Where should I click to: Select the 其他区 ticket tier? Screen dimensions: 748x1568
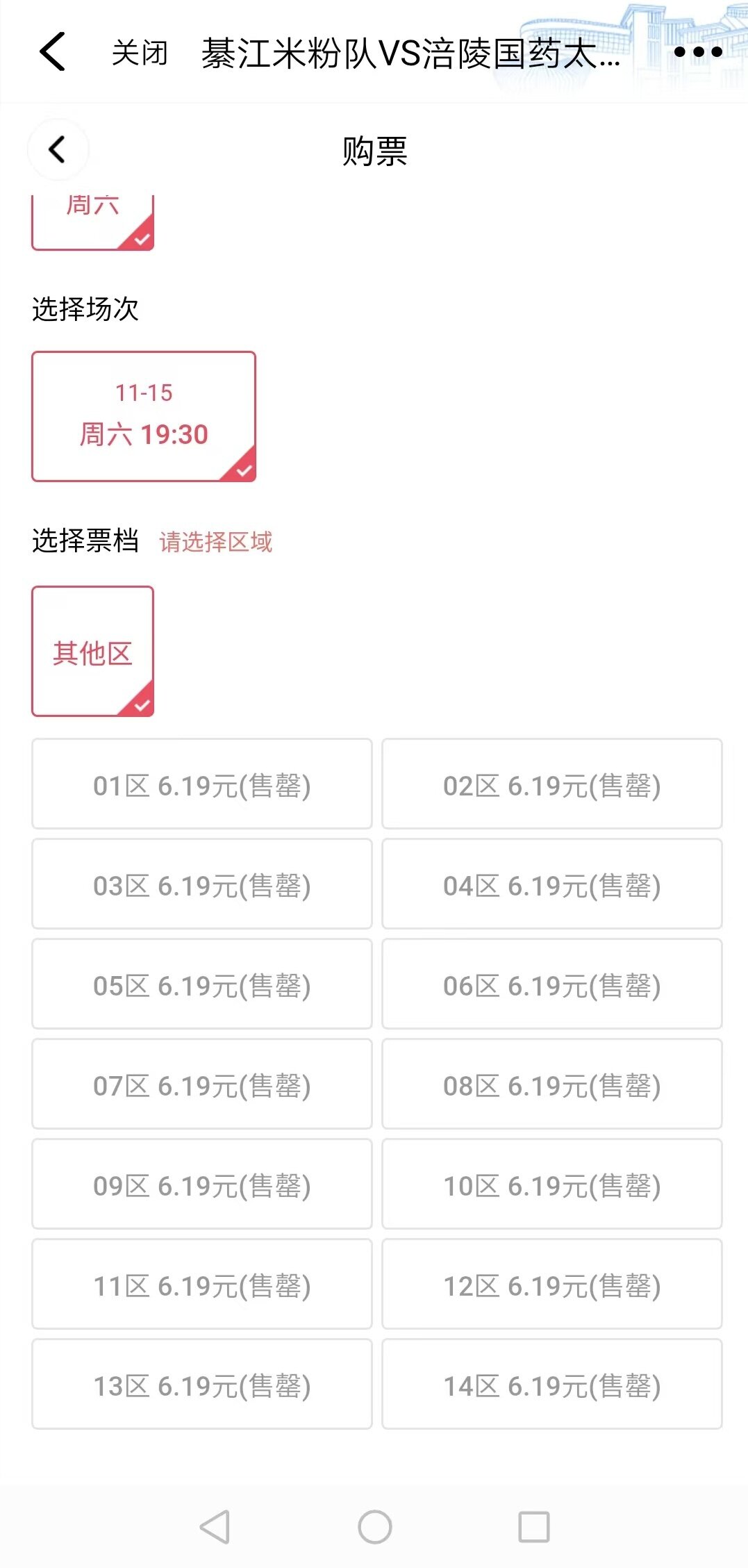pyautogui.click(x=92, y=651)
